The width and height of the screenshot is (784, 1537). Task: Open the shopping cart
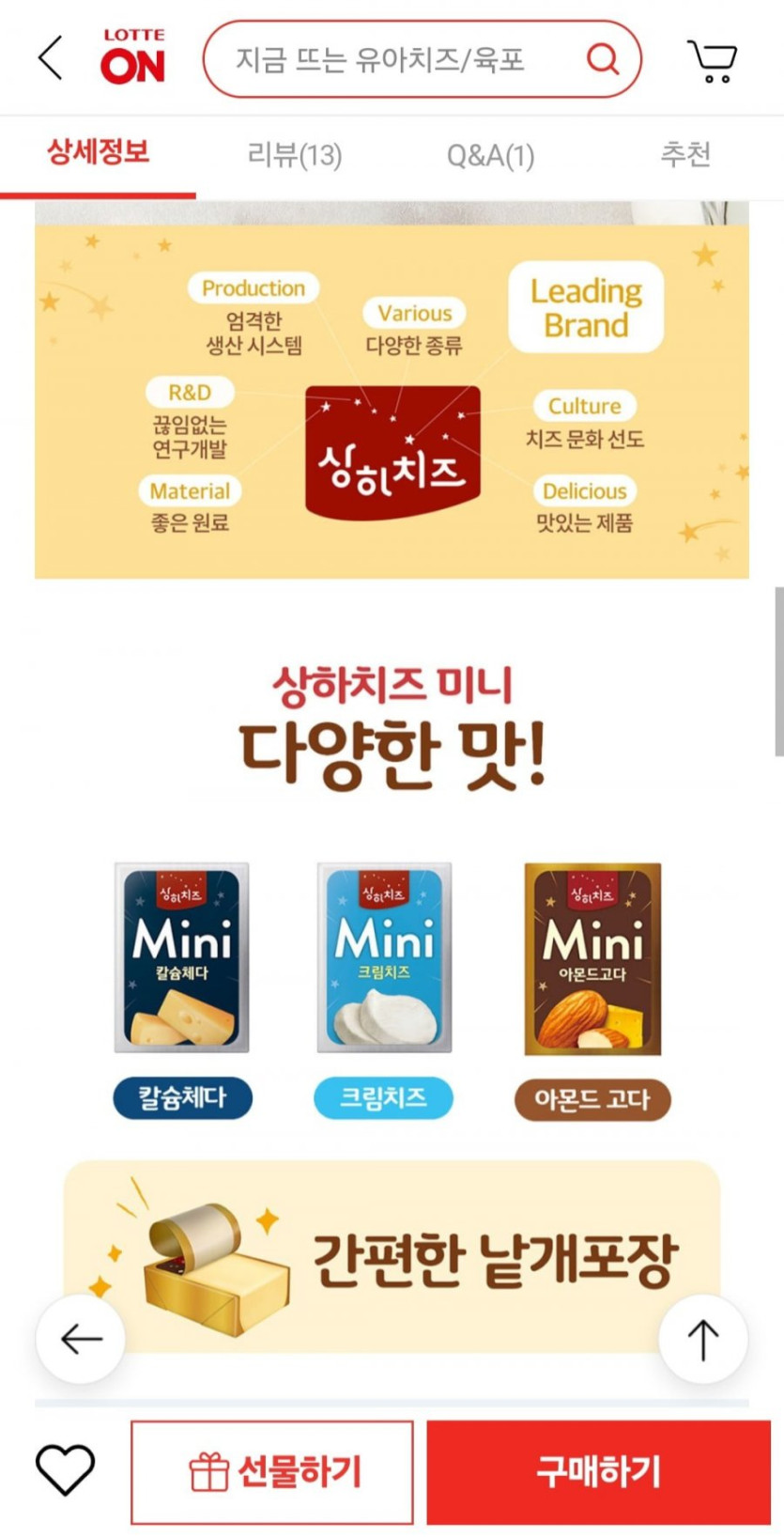713,60
